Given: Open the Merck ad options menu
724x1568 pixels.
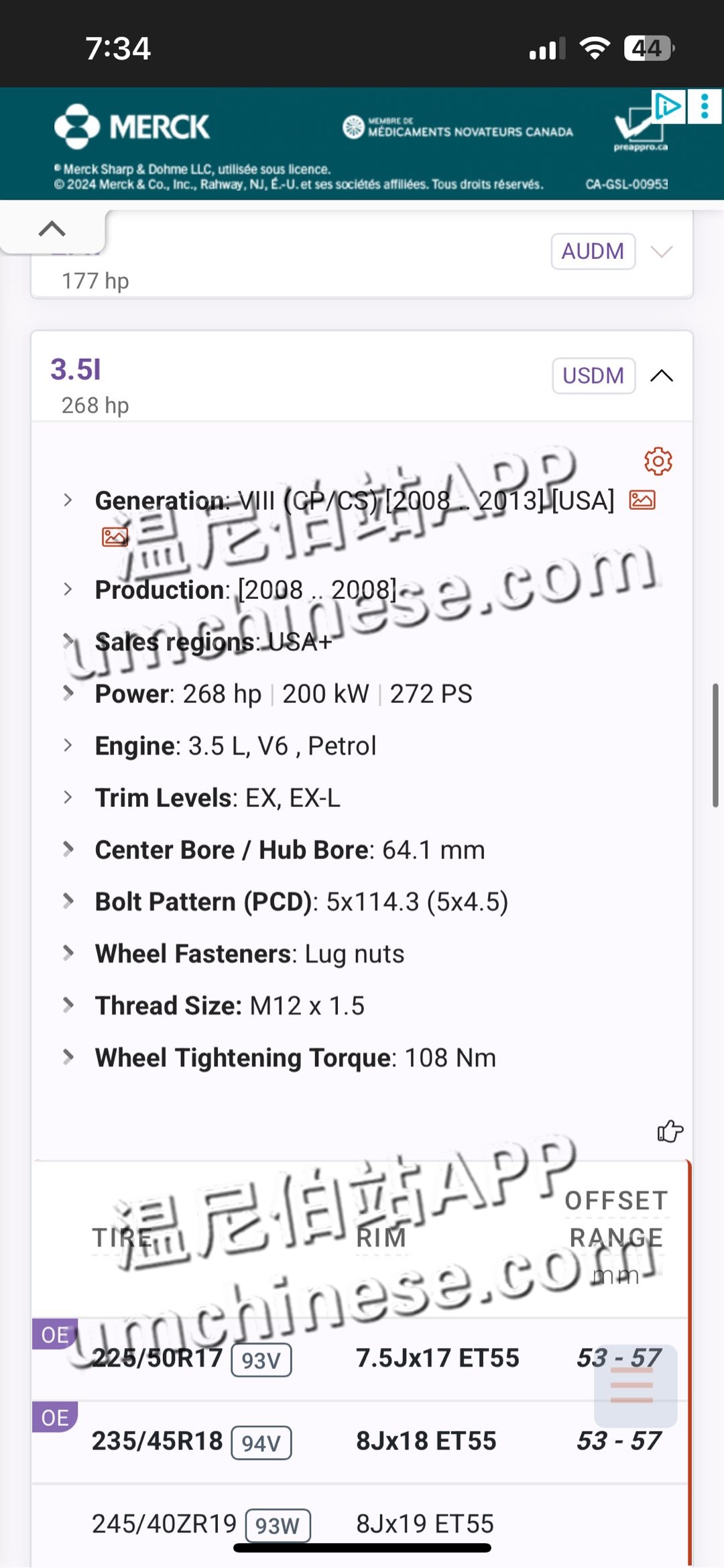Looking at the screenshot, I should pyautogui.click(x=705, y=107).
